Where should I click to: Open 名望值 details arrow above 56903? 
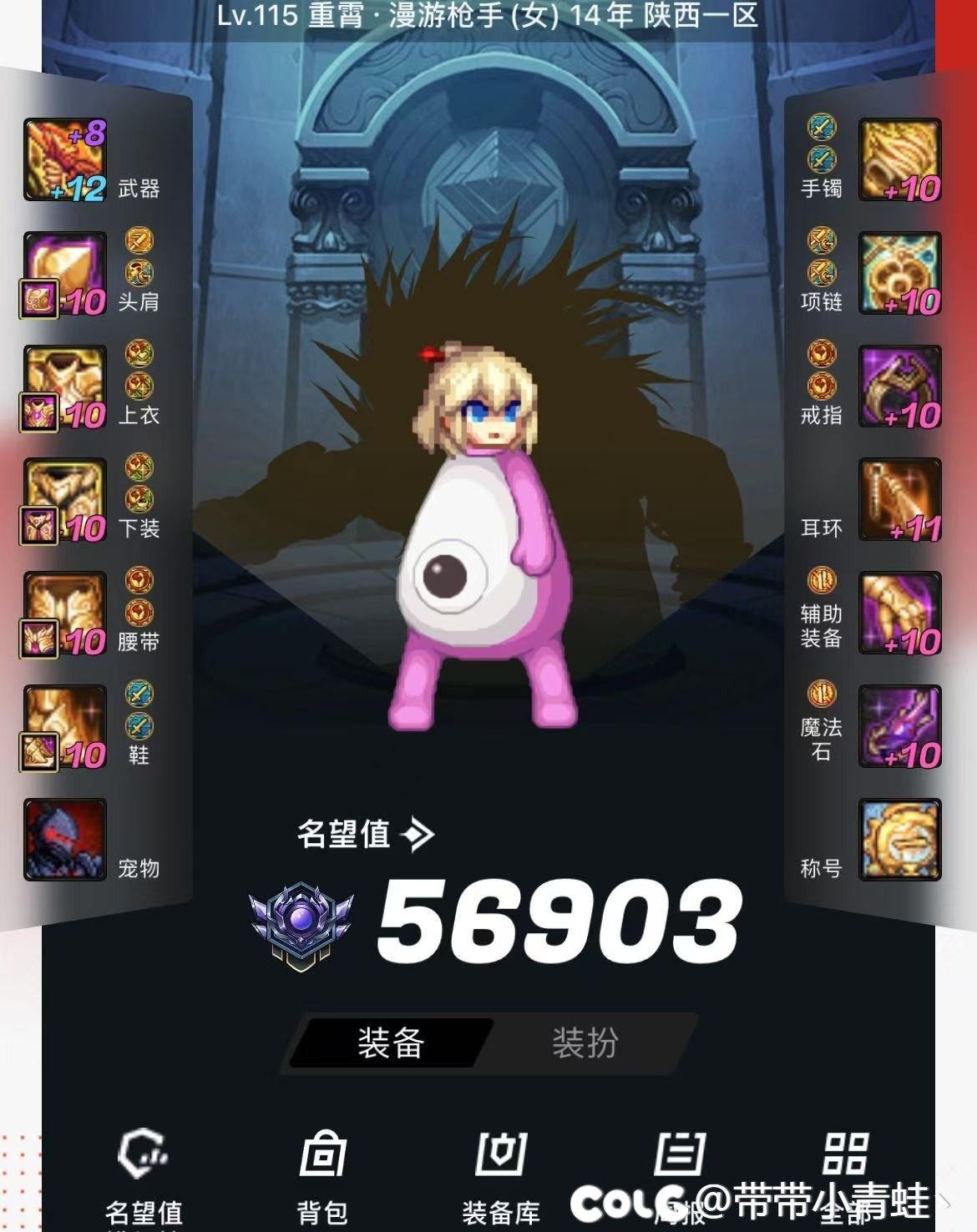point(418,834)
